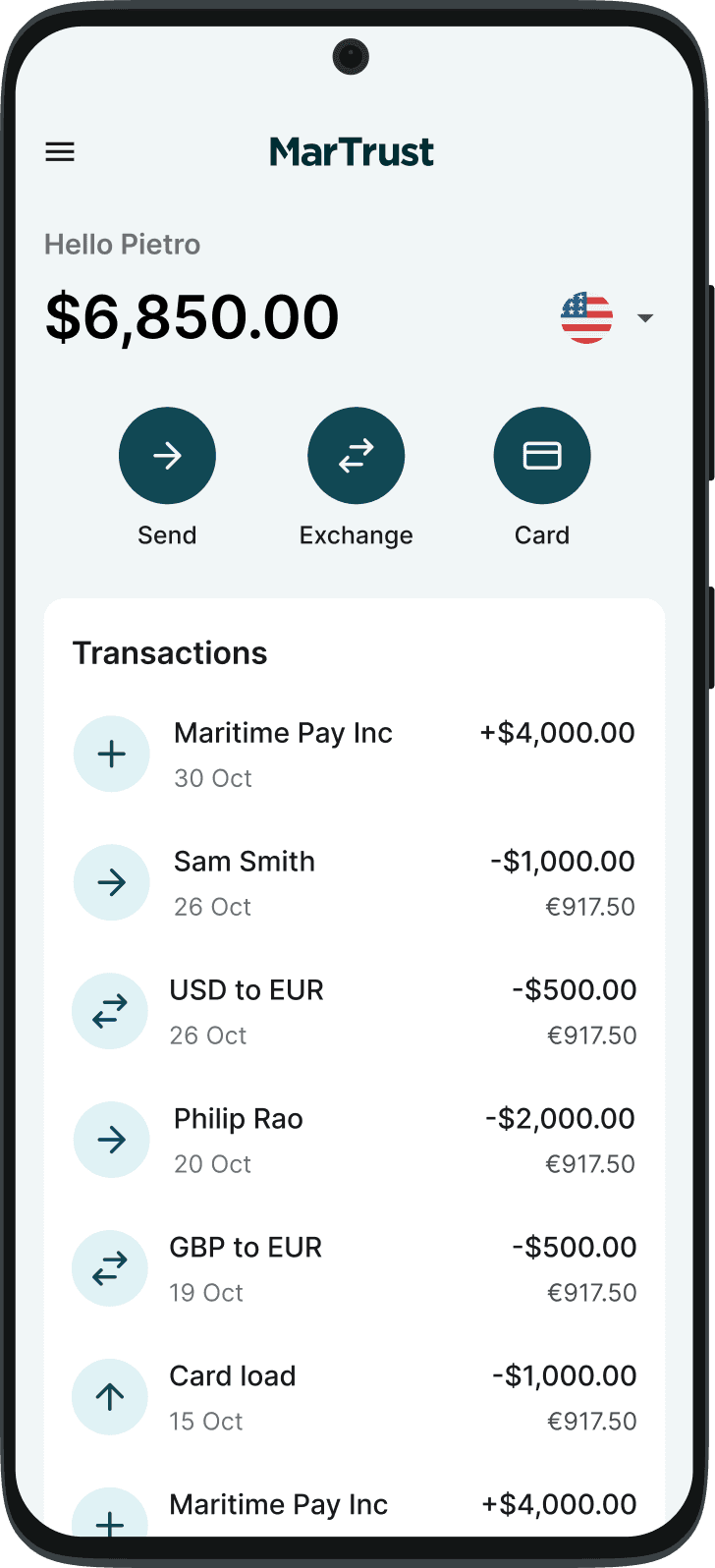Click the deposit icon next to Maritime Pay Inc
The height and width of the screenshot is (1568, 715).
pos(111,754)
